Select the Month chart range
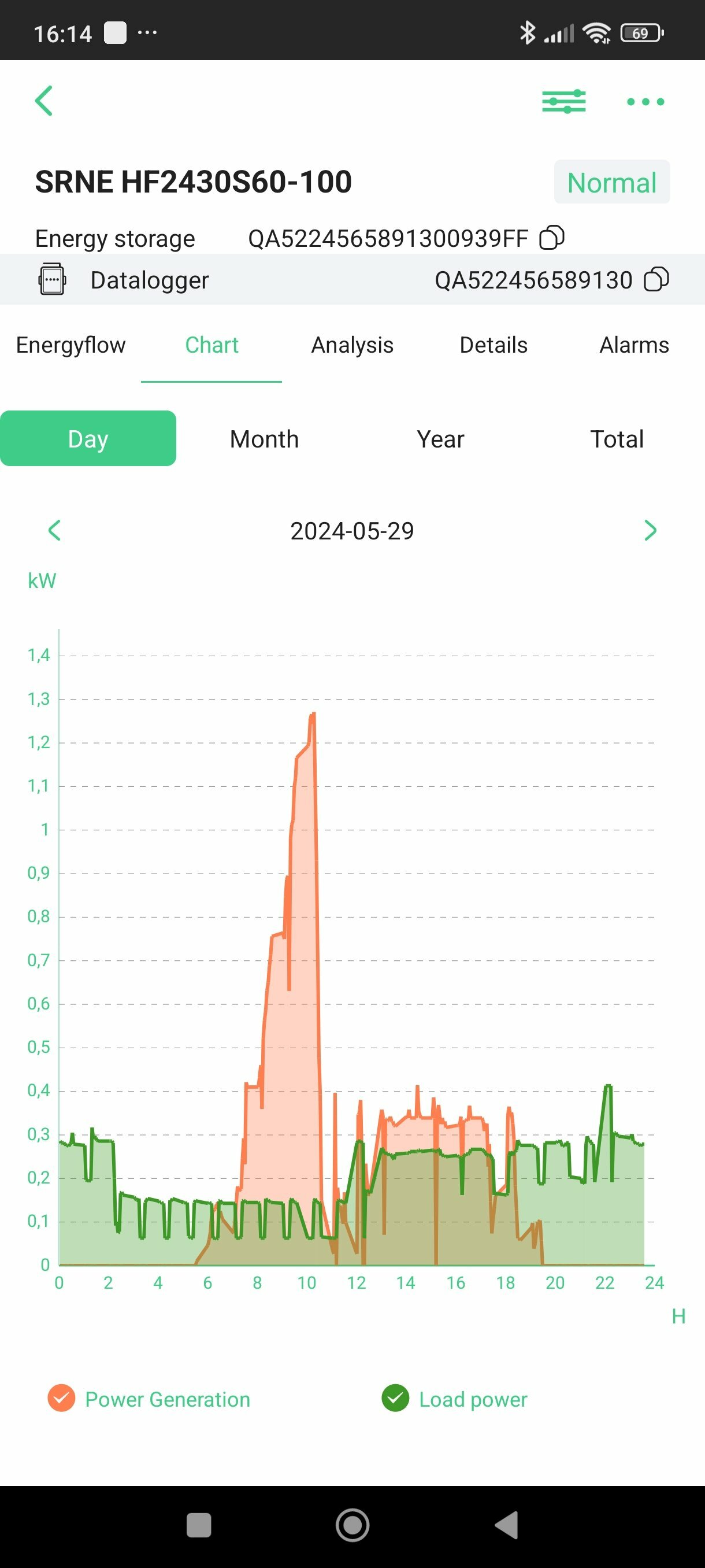Image resolution: width=705 pixels, height=1568 pixels. coord(264,439)
